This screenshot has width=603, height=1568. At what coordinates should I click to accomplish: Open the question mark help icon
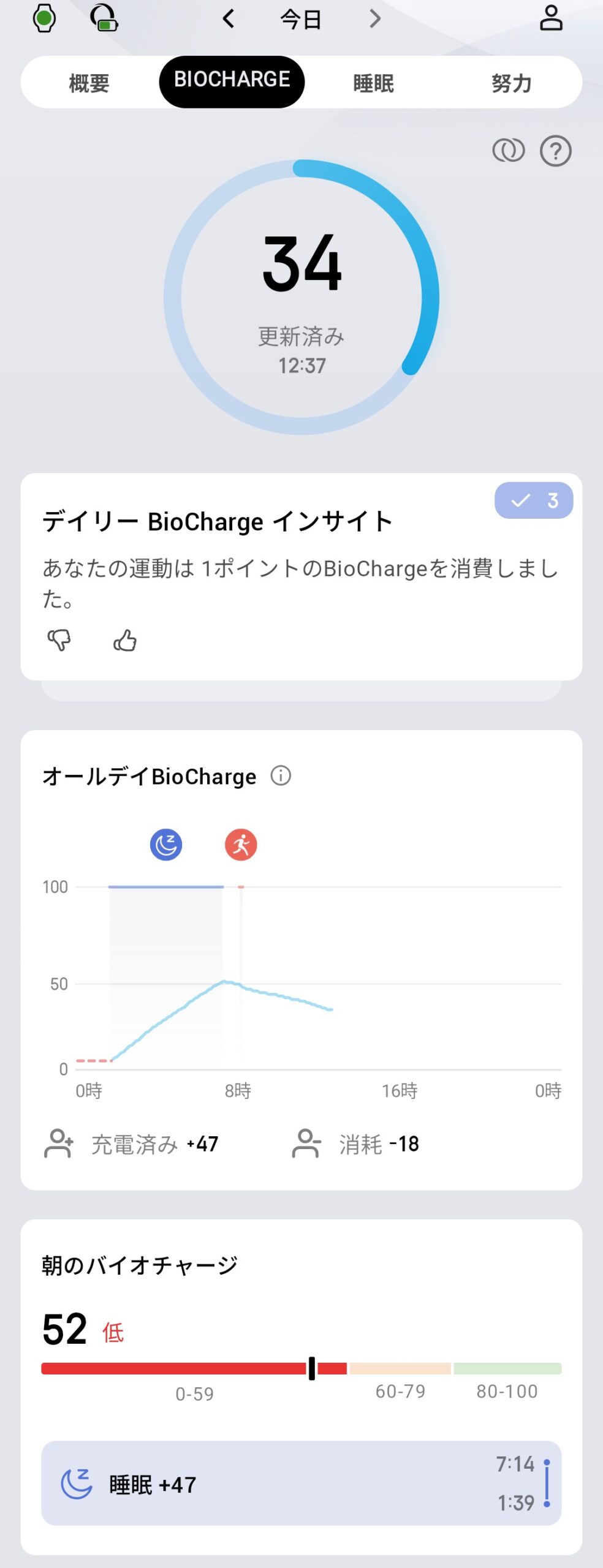pos(555,151)
